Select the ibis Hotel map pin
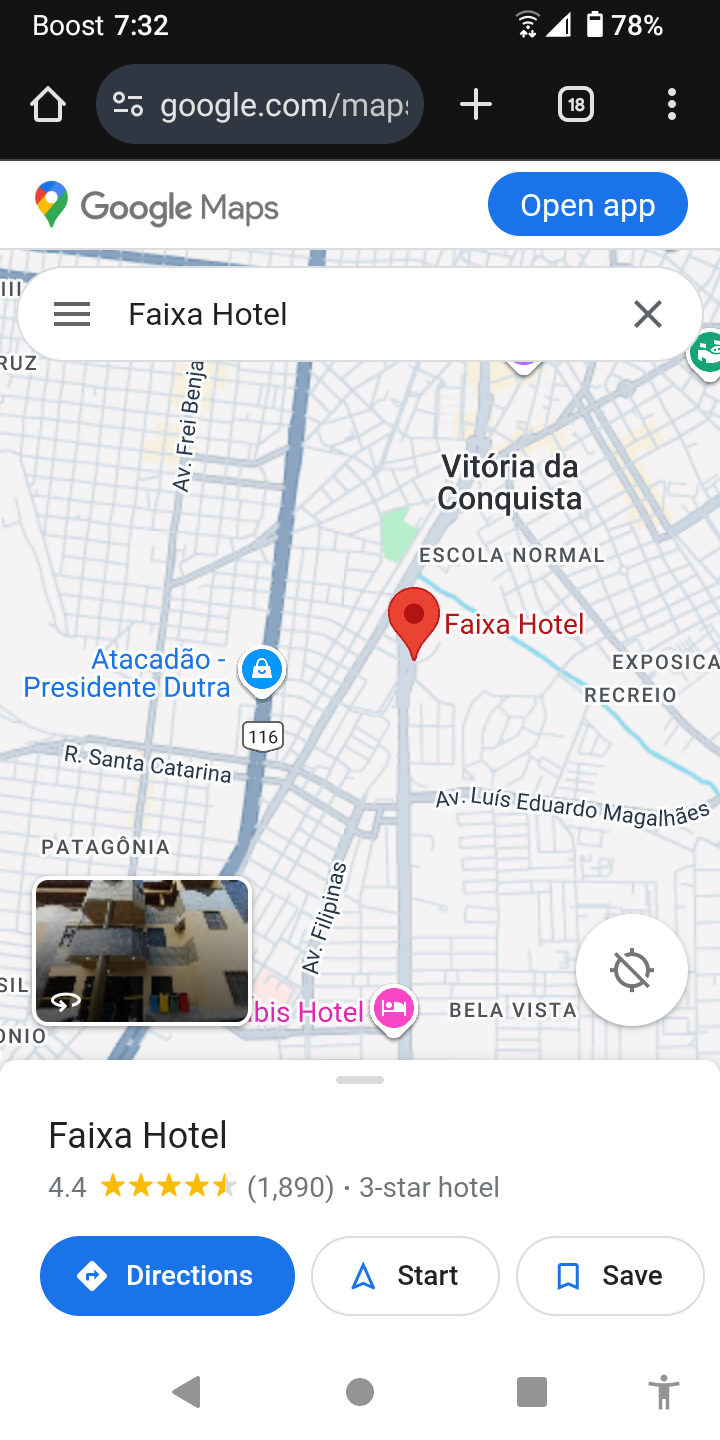 (x=394, y=1007)
